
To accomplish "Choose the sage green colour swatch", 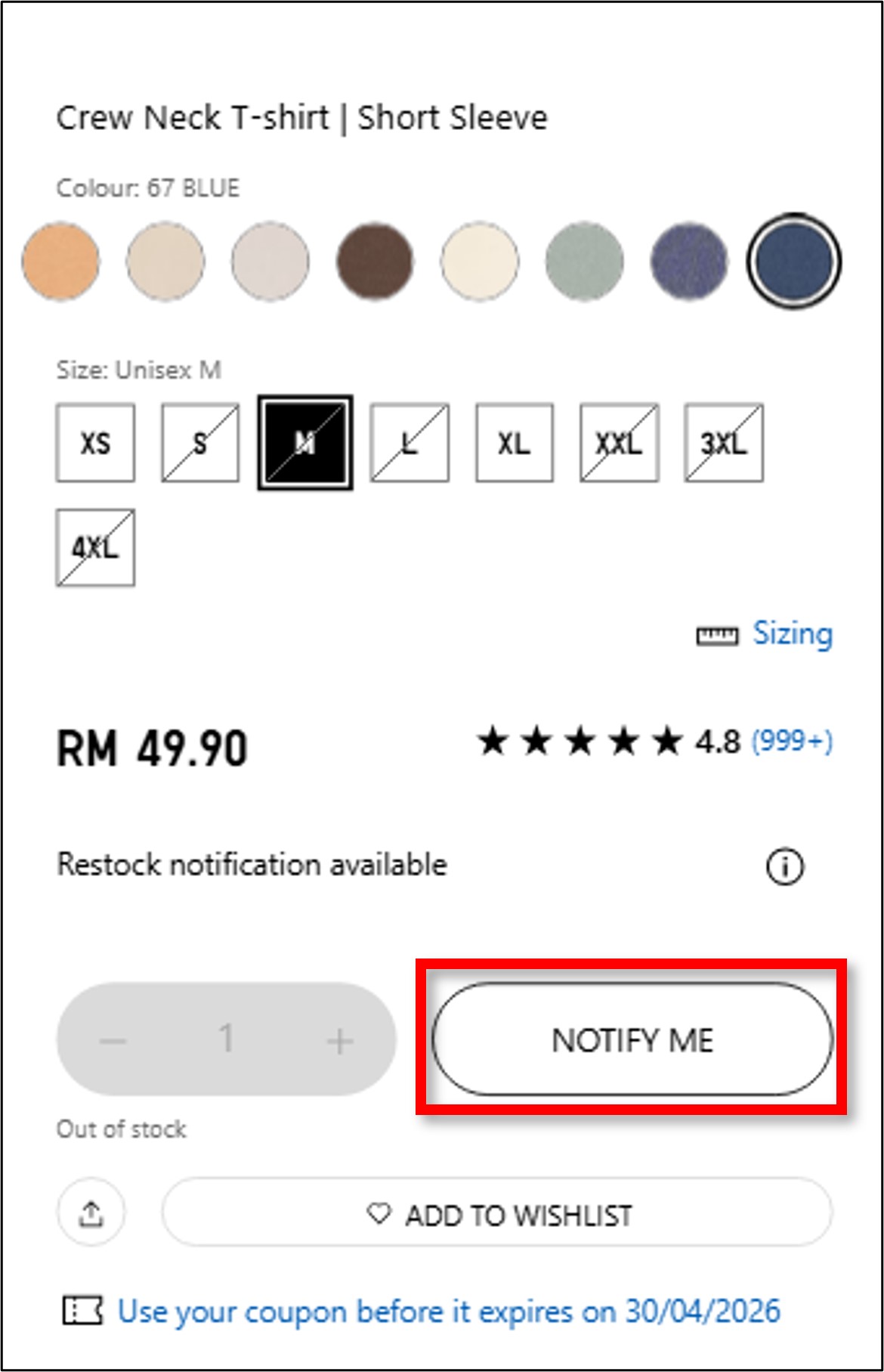I will 584,261.
